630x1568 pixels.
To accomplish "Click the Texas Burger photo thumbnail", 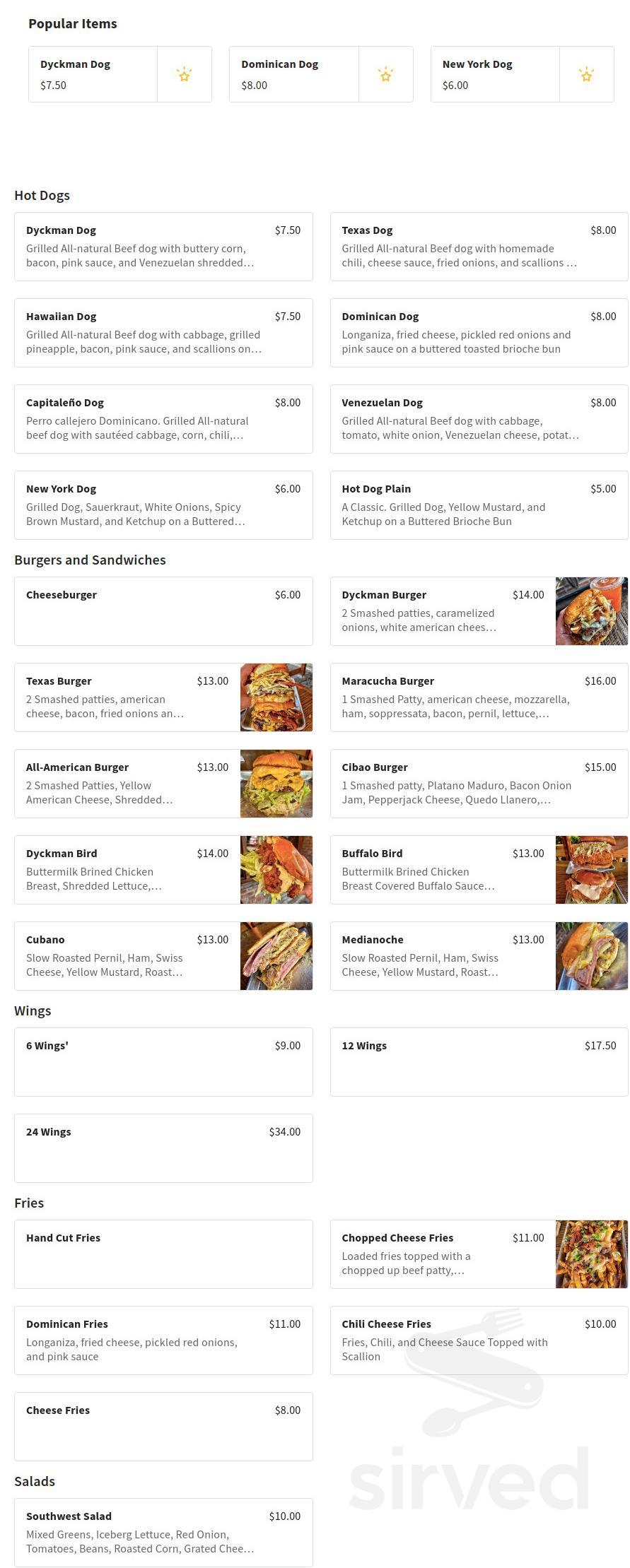I will tap(276, 697).
